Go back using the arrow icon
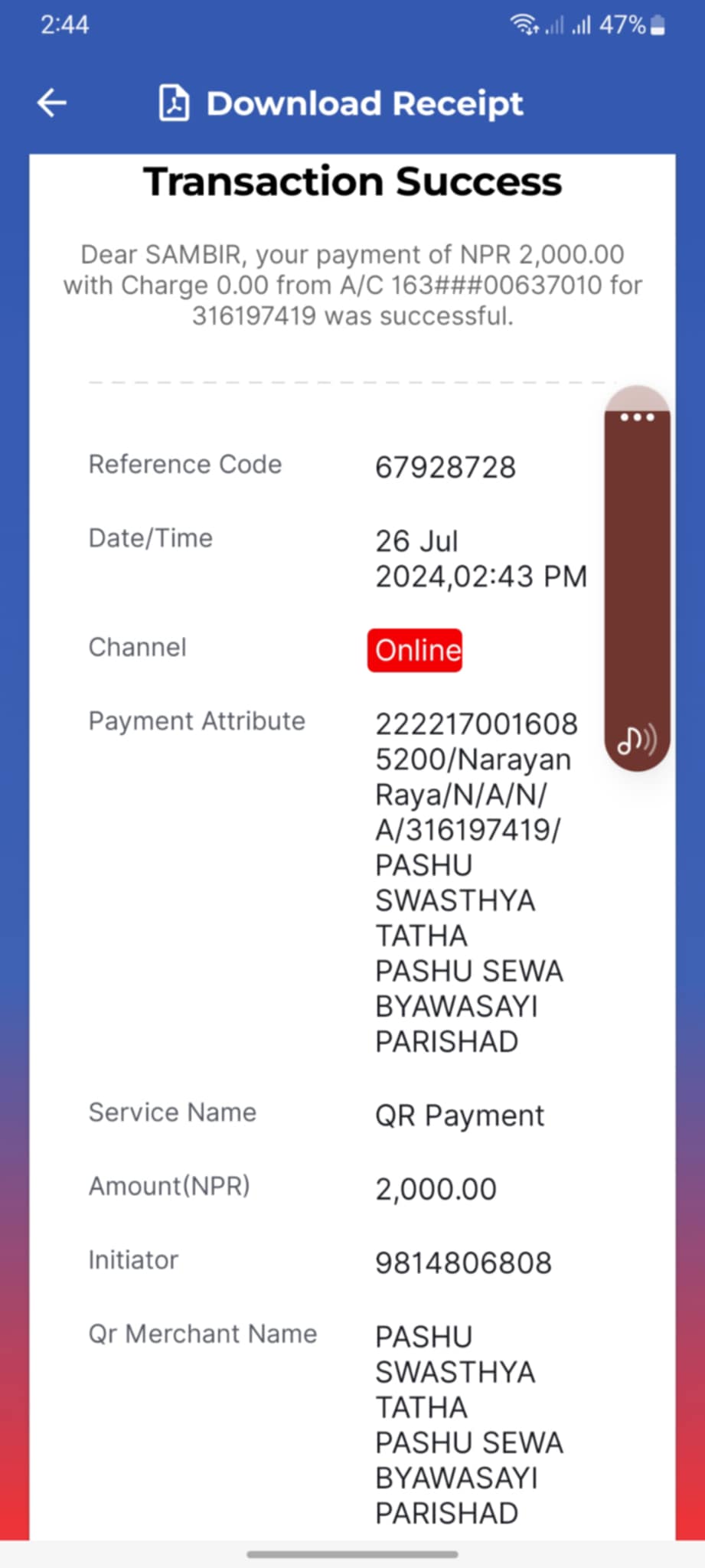 [52, 103]
